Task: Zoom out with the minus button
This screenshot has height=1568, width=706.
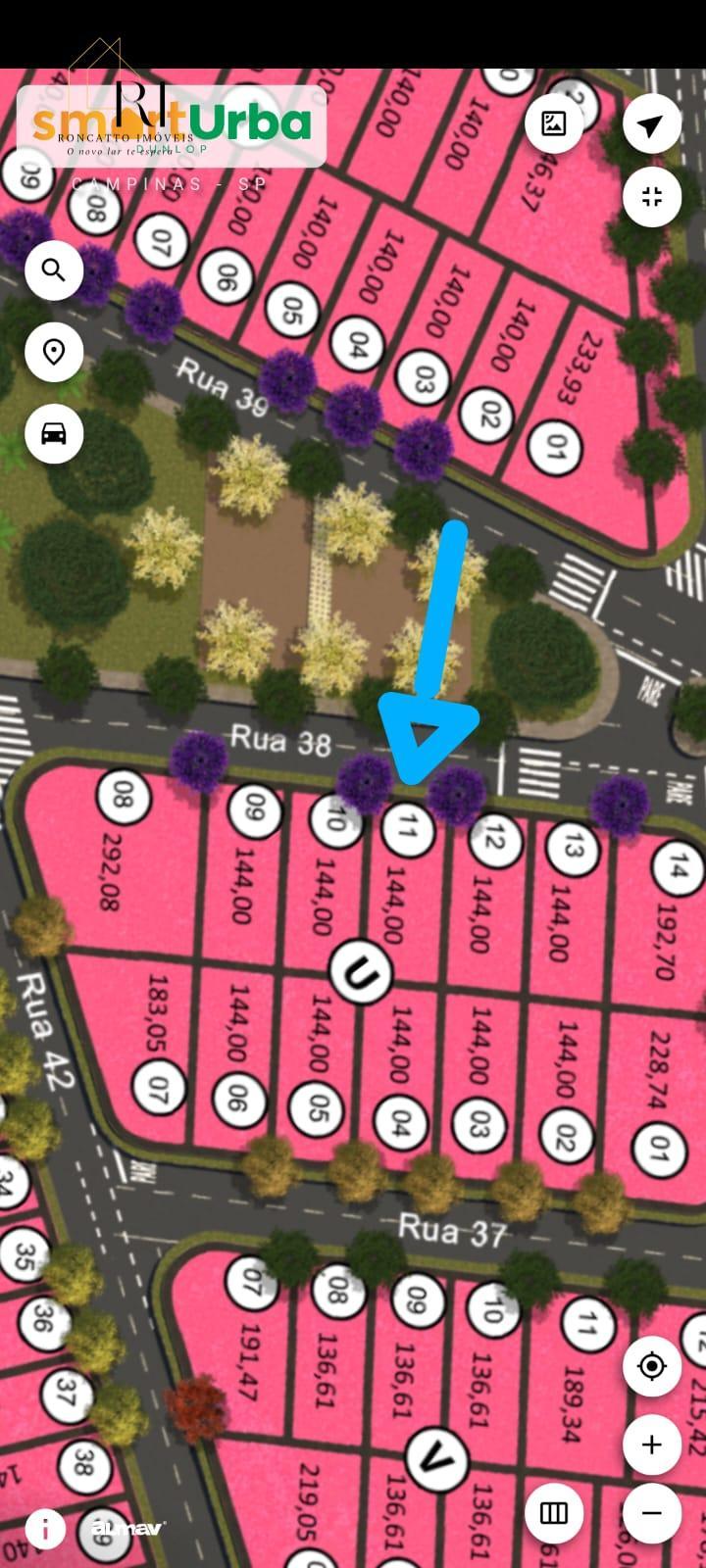Action: (x=652, y=1512)
